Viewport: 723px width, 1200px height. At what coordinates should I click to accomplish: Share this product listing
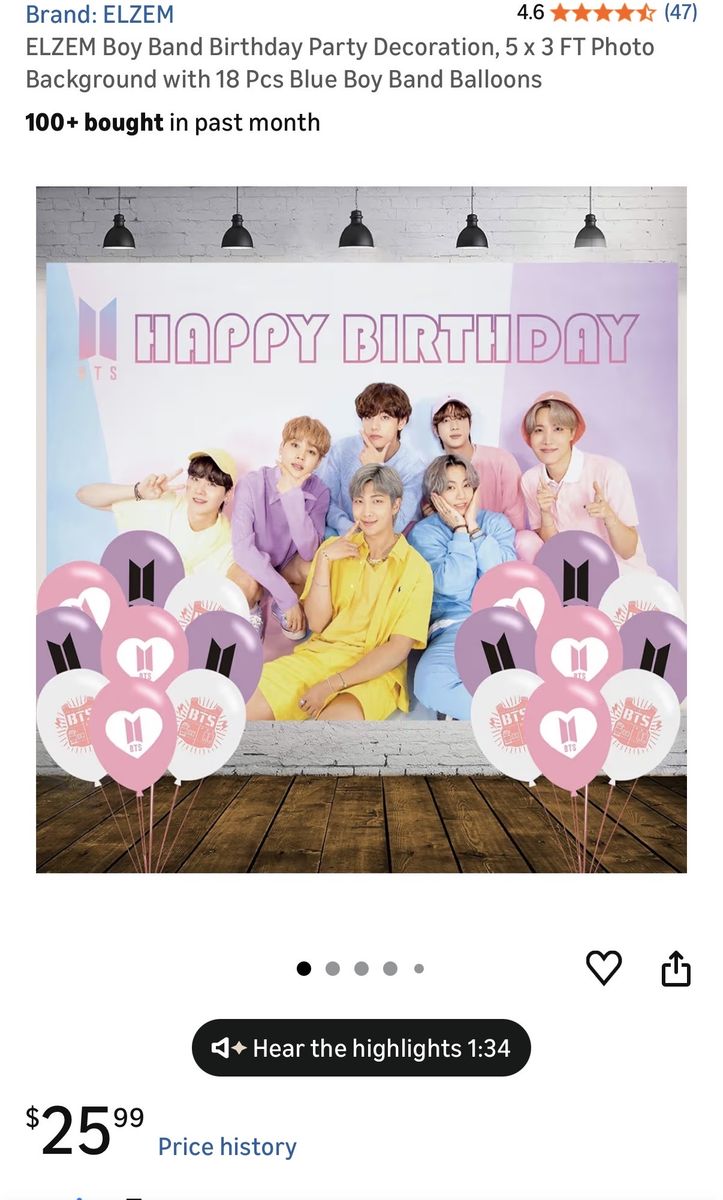pyautogui.click(x=676, y=968)
